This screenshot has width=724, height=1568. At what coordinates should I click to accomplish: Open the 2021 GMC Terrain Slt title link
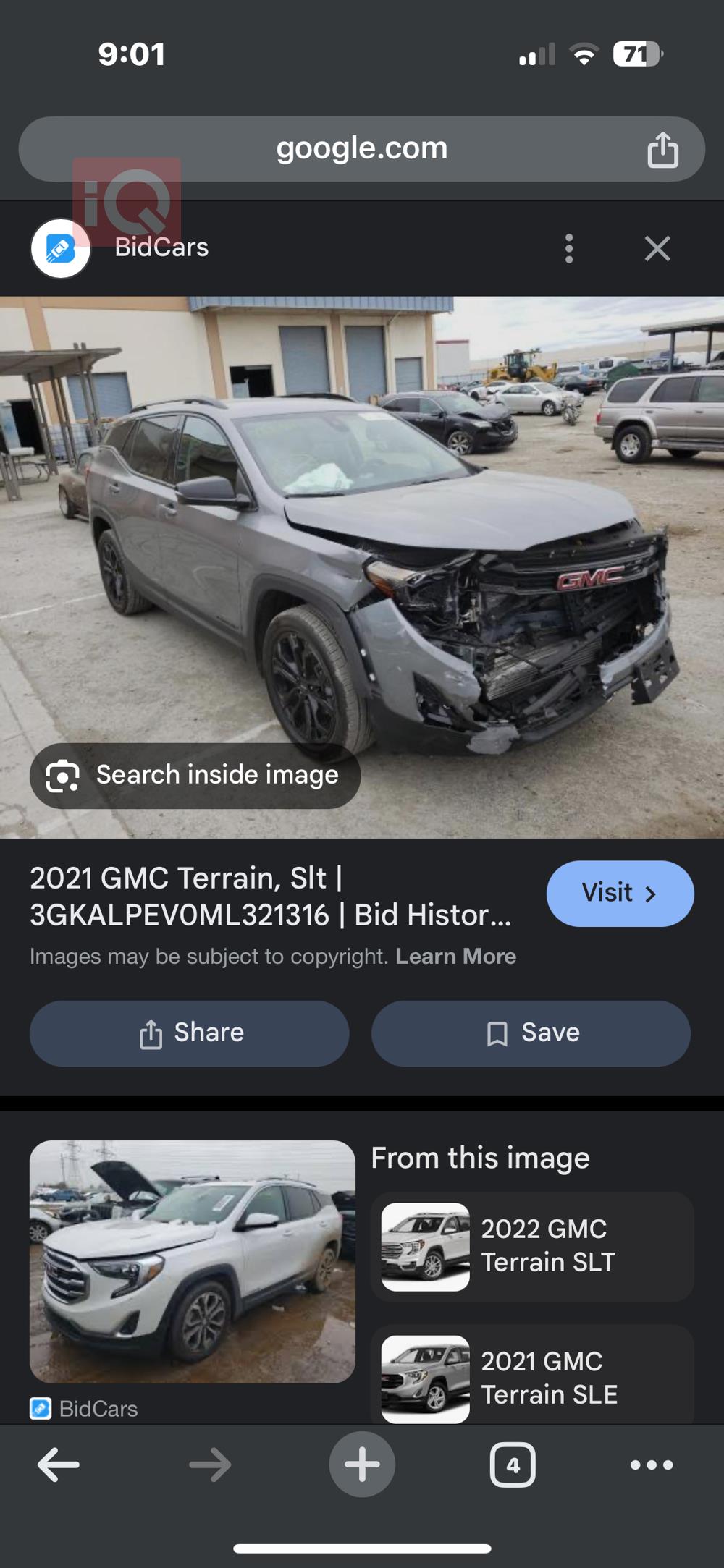270,897
